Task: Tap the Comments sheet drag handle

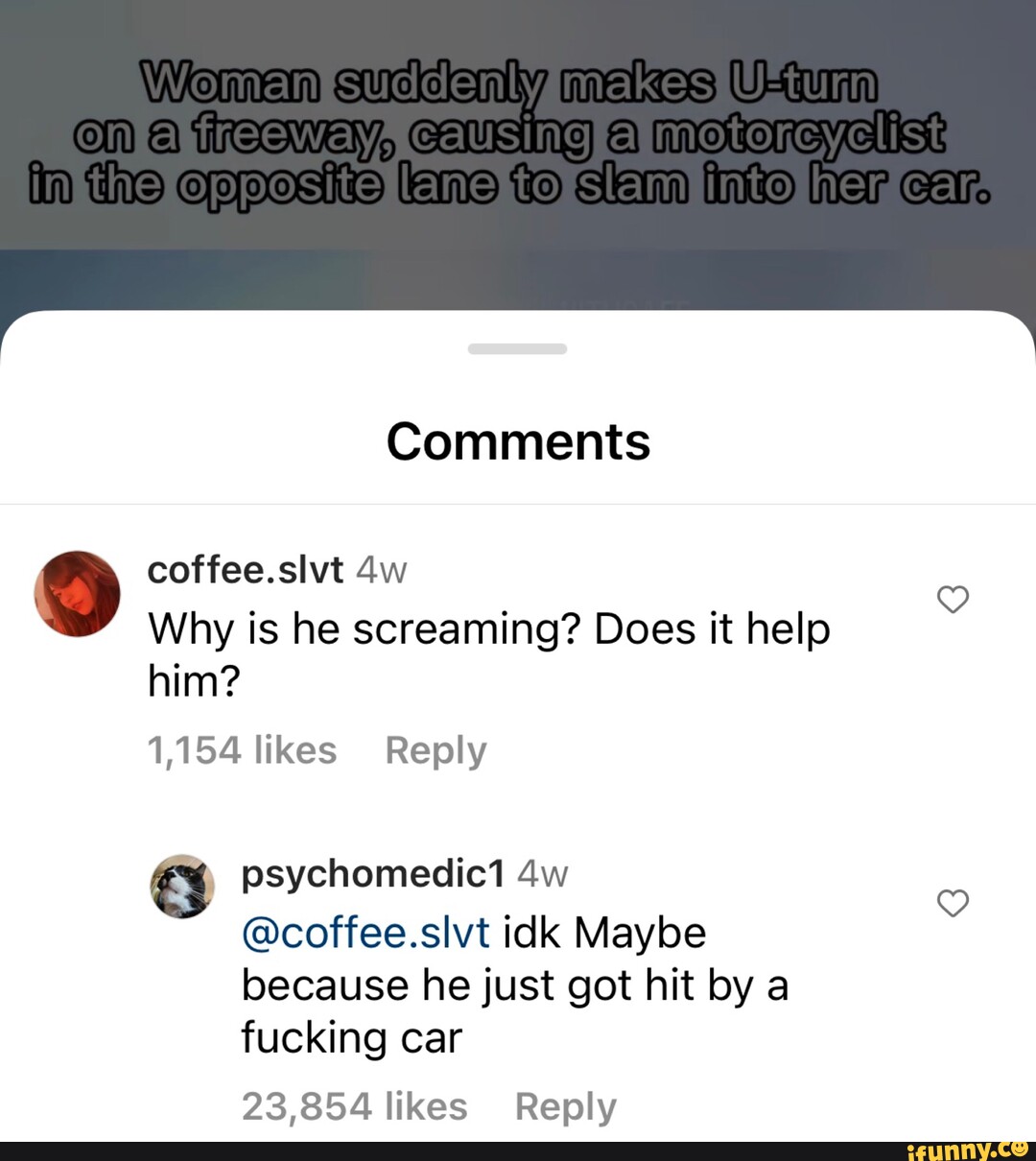Action: tap(517, 349)
